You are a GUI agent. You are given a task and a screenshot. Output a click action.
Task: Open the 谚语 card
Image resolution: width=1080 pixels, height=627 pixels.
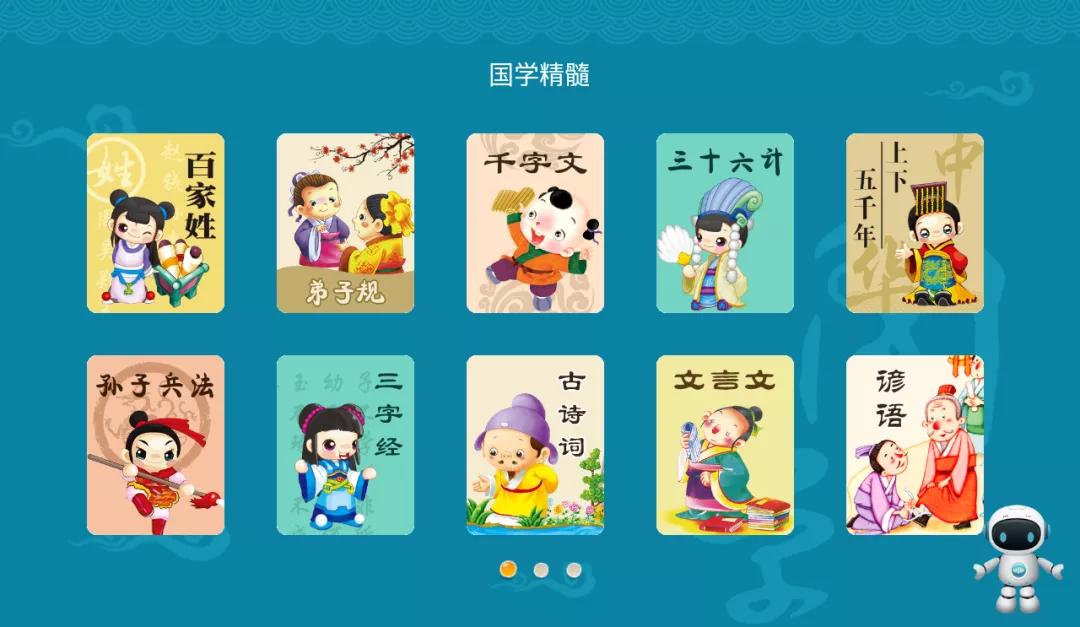click(915, 445)
